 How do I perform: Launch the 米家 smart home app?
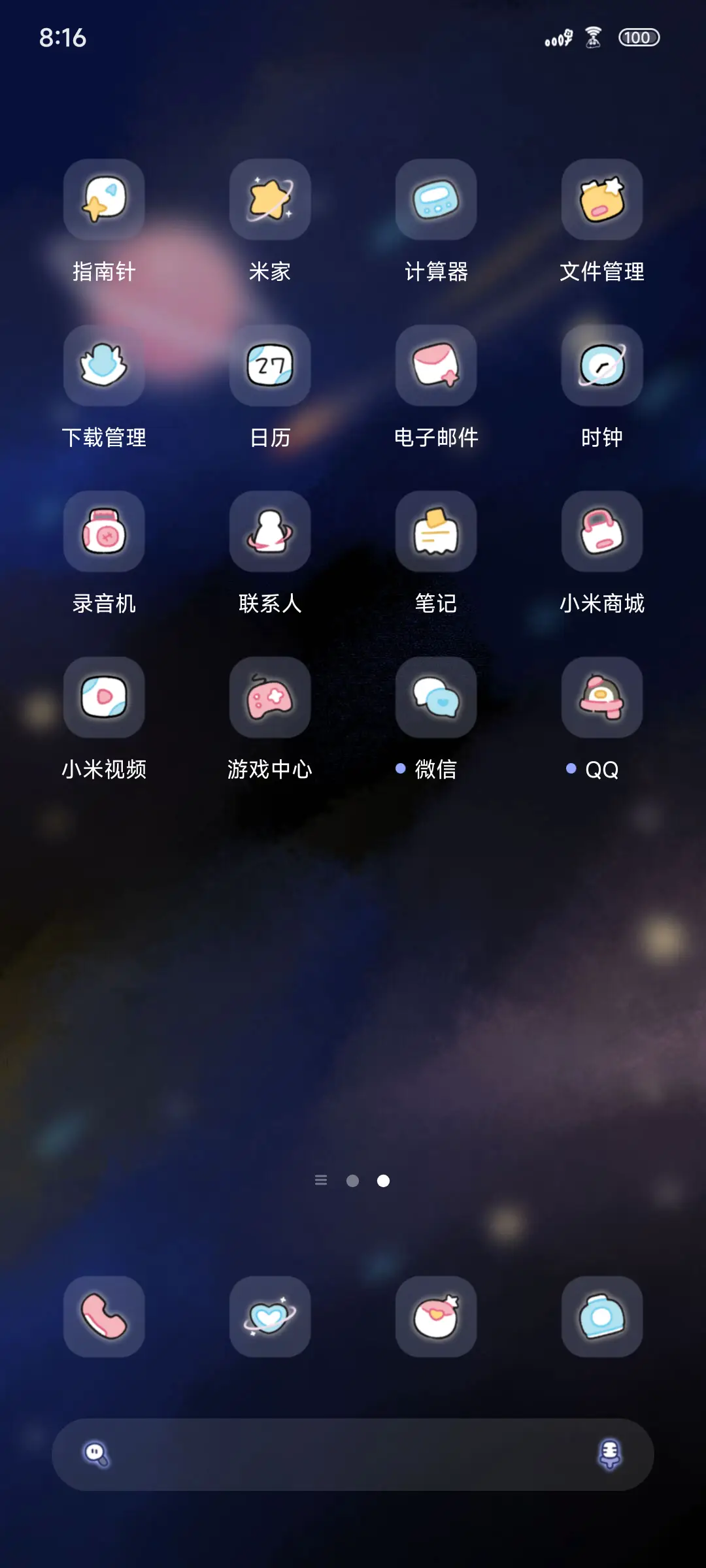click(271, 200)
